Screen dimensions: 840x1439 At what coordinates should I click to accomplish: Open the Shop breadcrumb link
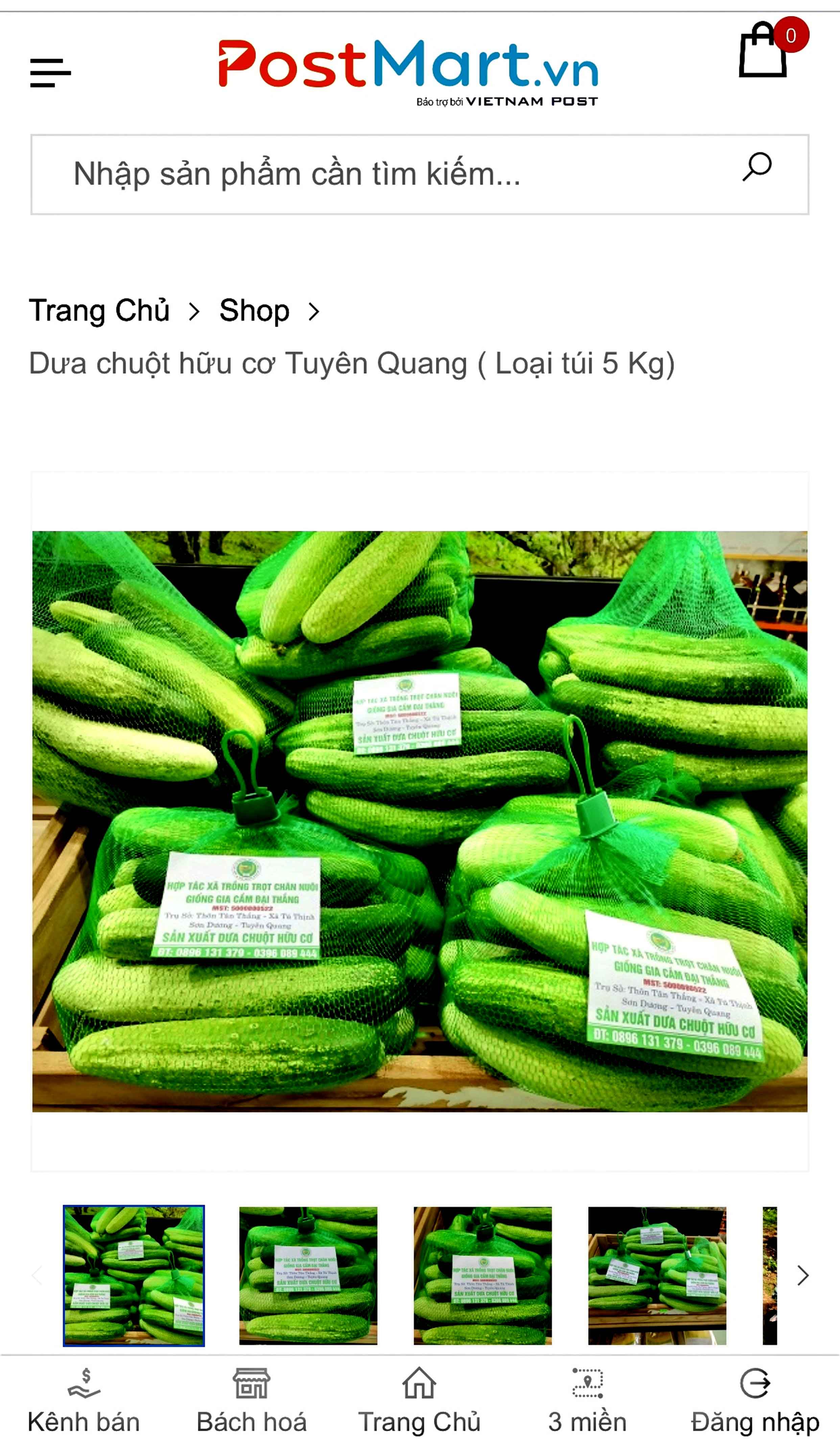[254, 311]
